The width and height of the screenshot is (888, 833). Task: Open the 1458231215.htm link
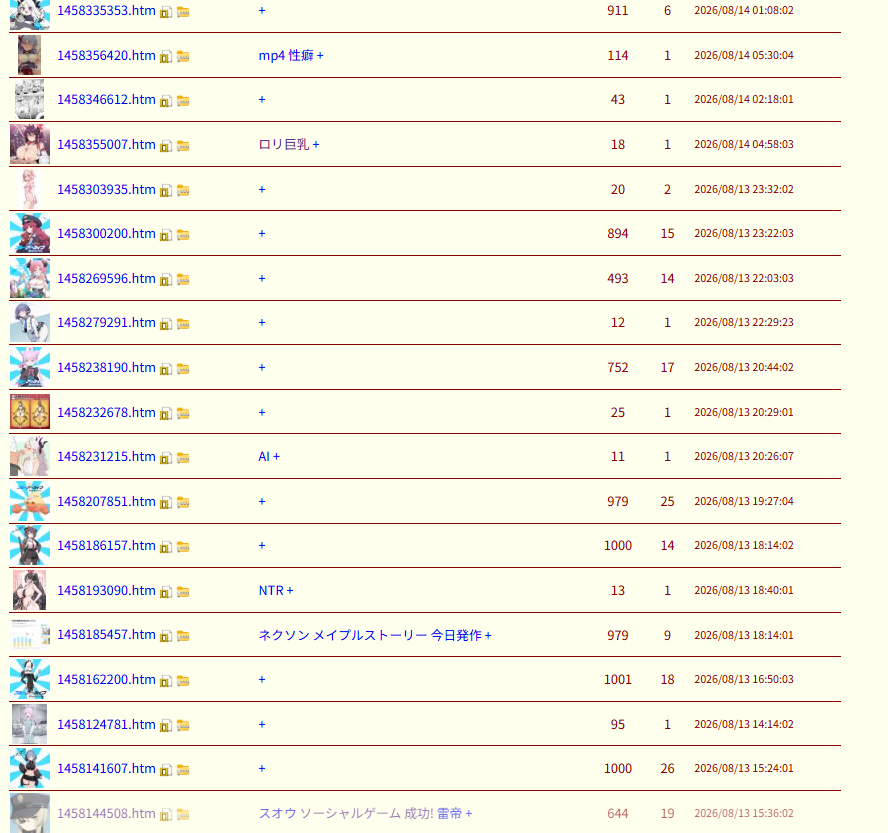pos(106,457)
